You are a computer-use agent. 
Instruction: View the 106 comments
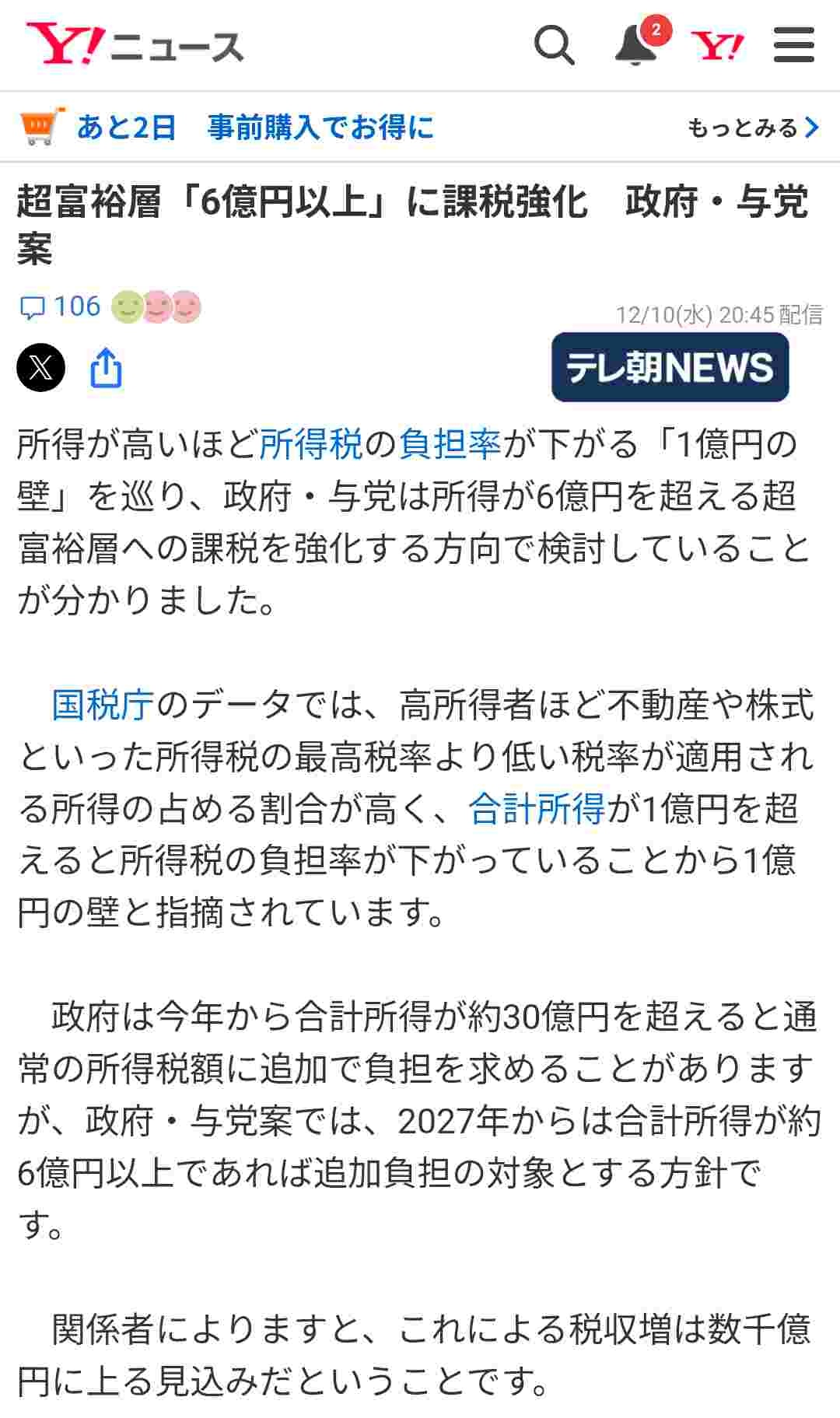coord(61,306)
